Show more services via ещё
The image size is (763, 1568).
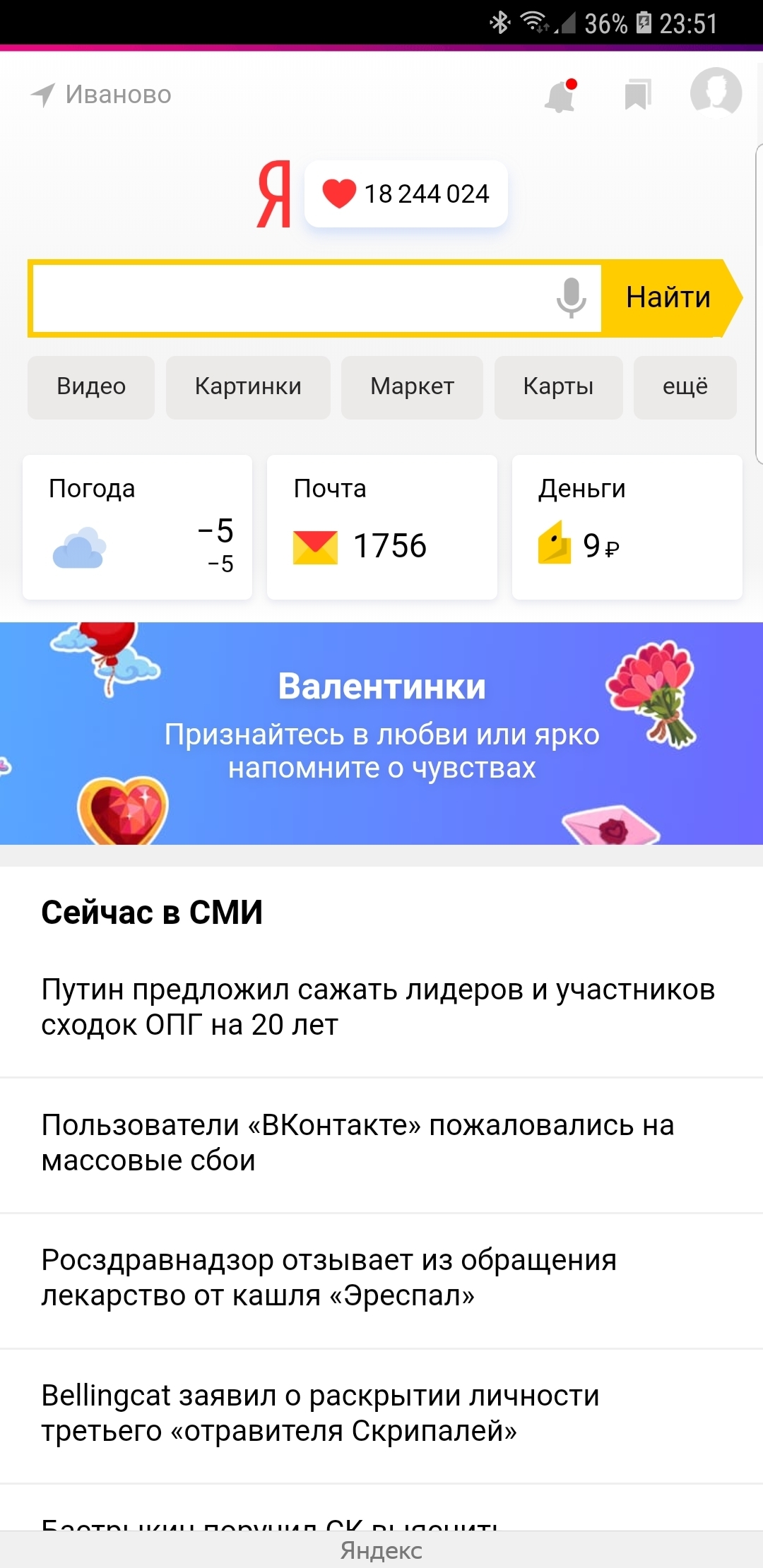coord(685,387)
